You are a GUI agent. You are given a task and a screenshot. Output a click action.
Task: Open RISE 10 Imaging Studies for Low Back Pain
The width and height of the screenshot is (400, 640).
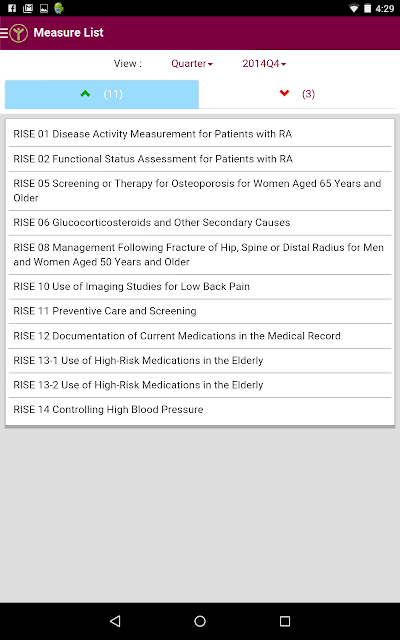(x=200, y=287)
